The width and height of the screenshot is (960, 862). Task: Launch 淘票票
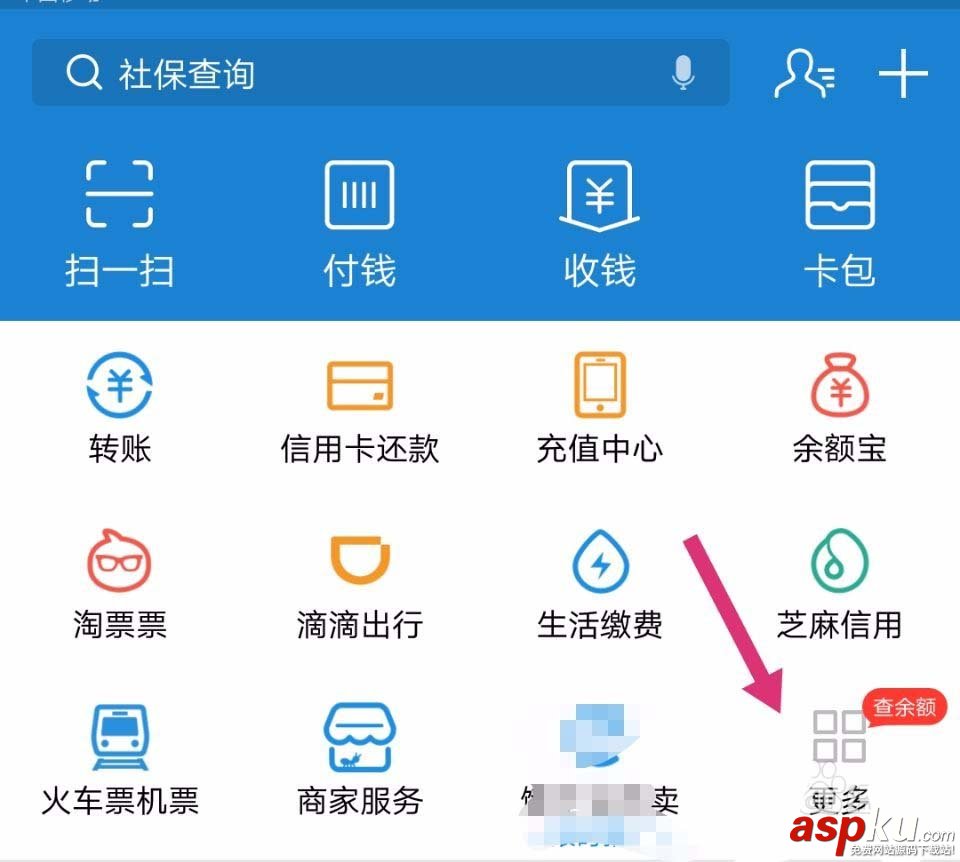[120, 584]
